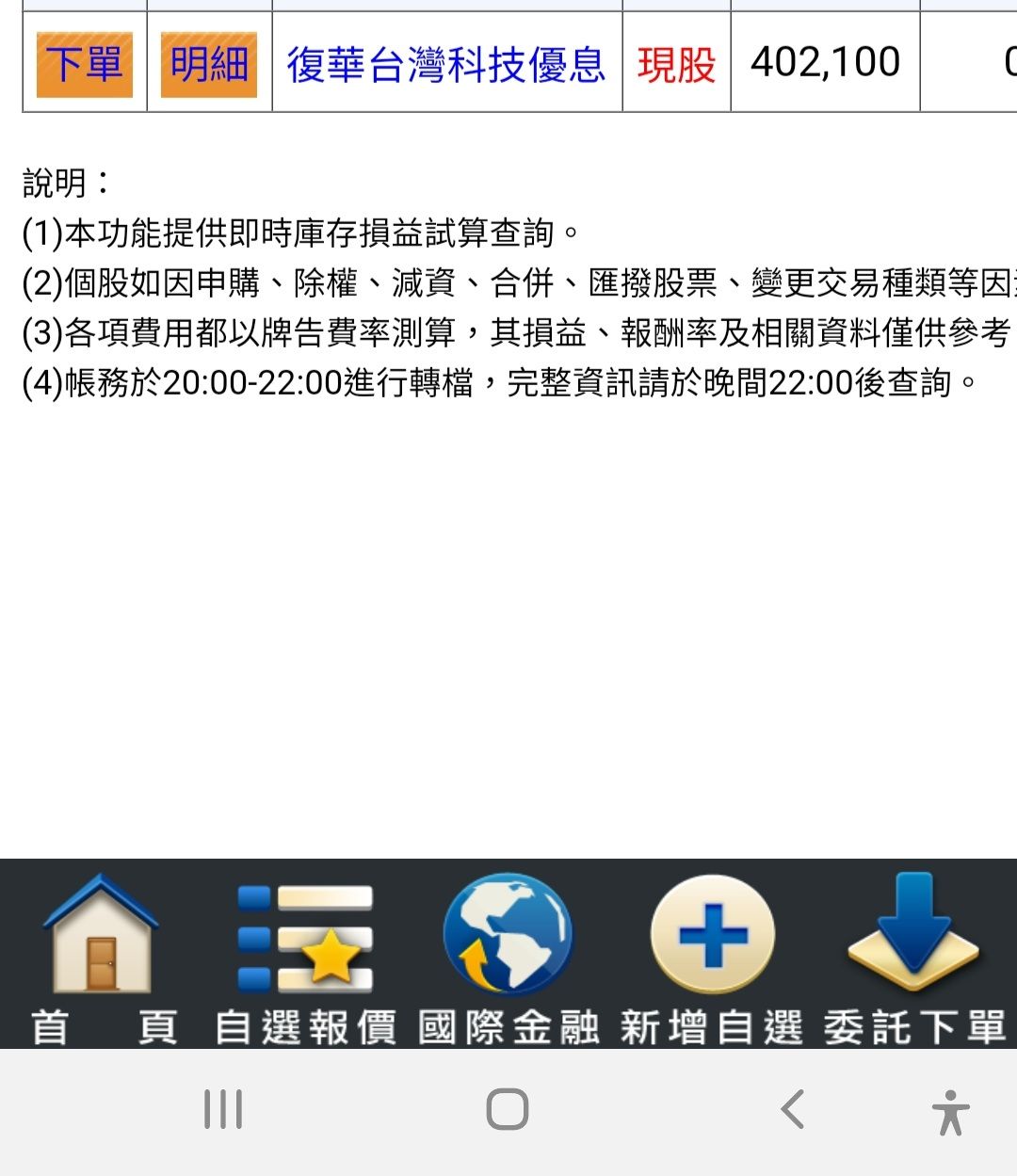Go back using system back button
Viewport: 1017px width, 1176px height.
coord(793,1109)
